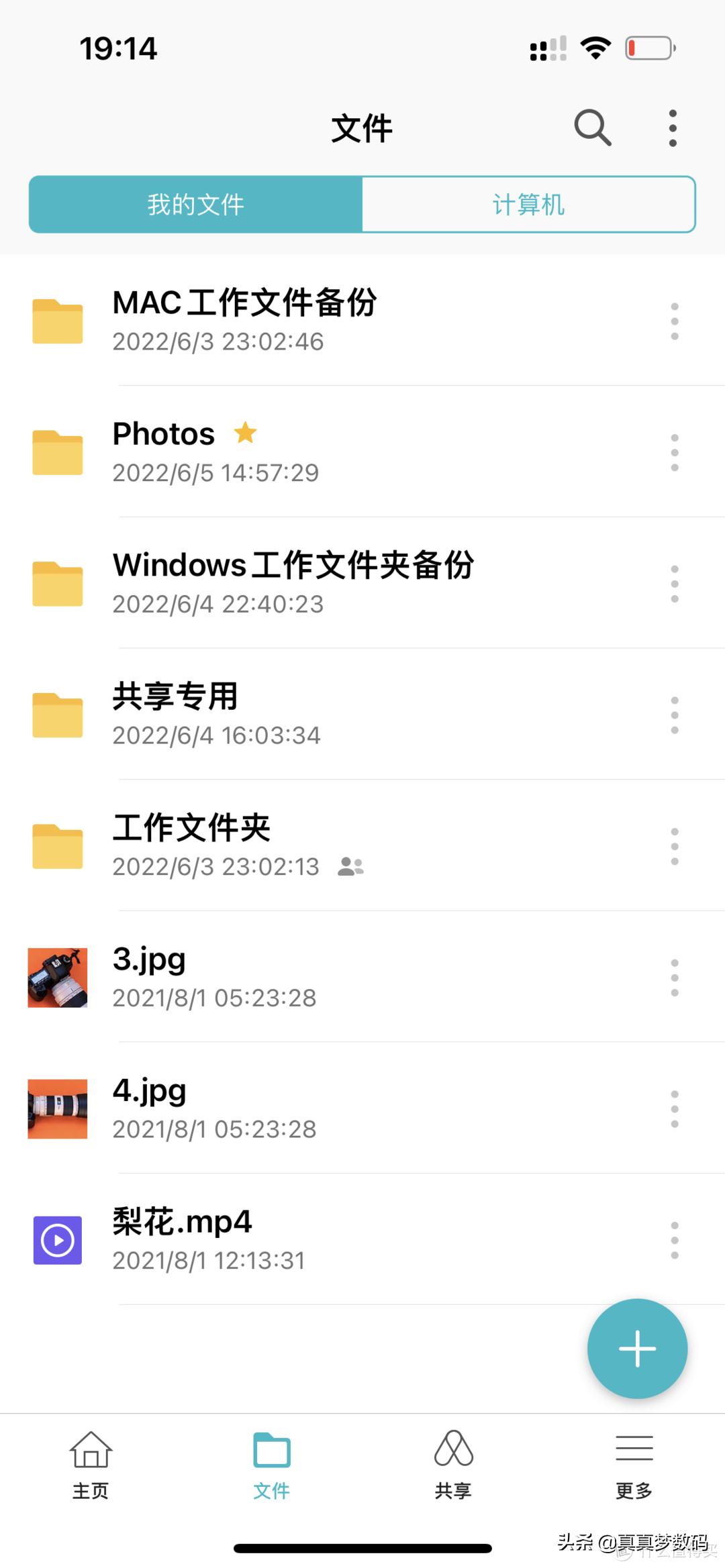Open the search icon at the top

tap(591, 126)
